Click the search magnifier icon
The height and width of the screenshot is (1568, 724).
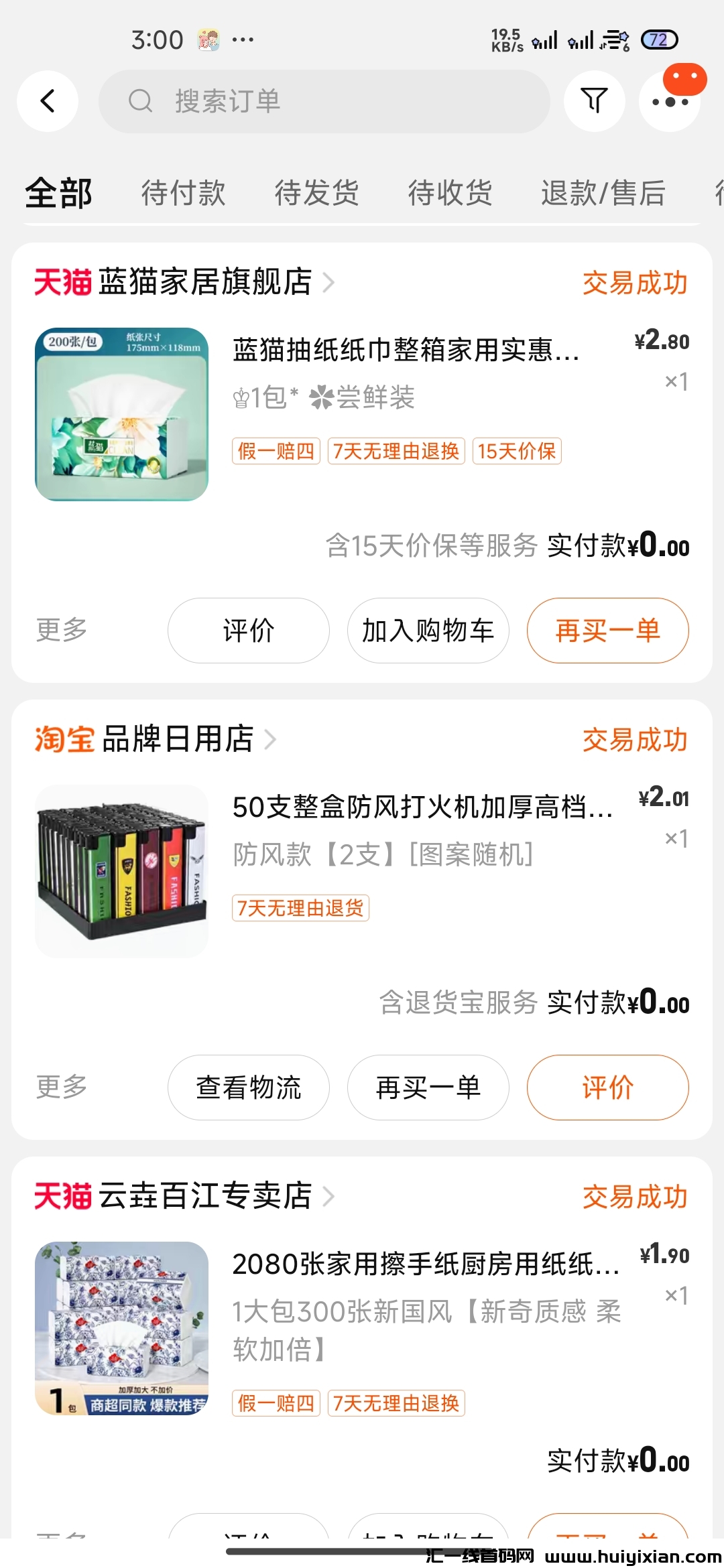(x=139, y=101)
